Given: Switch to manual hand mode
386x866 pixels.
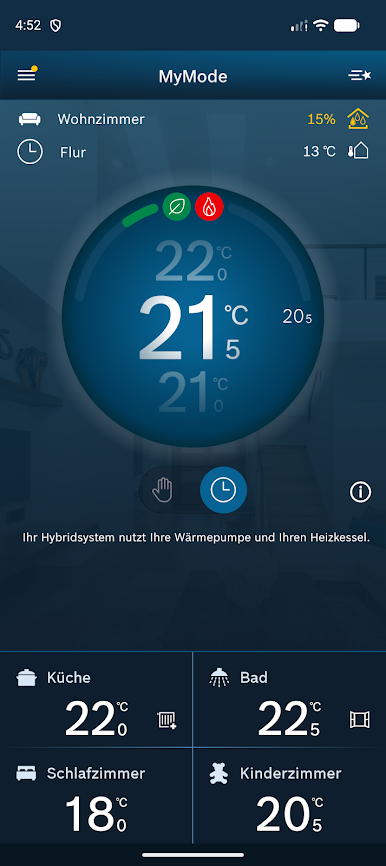Looking at the screenshot, I should tap(163, 490).
